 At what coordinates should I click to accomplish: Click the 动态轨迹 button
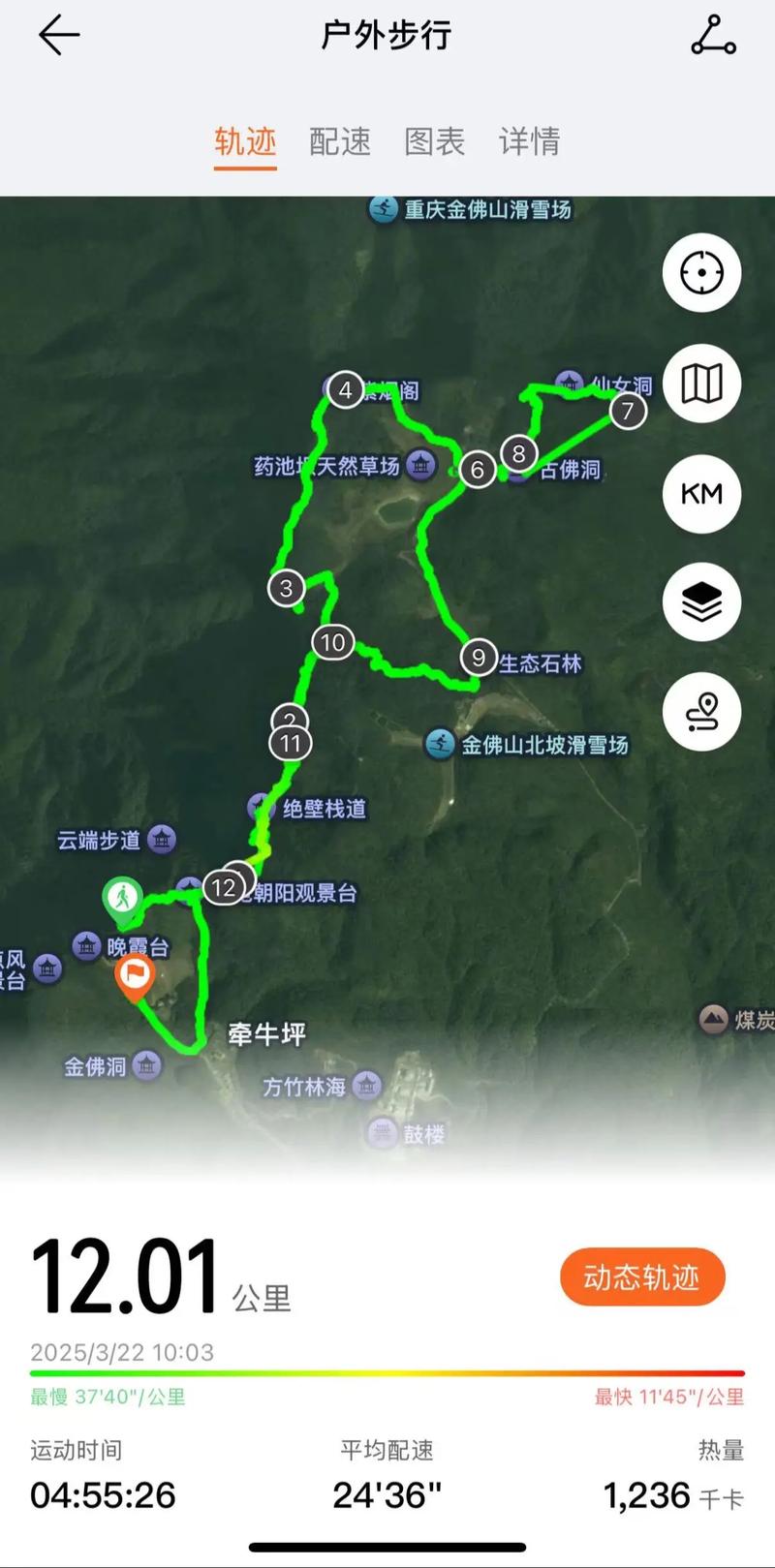641,1277
